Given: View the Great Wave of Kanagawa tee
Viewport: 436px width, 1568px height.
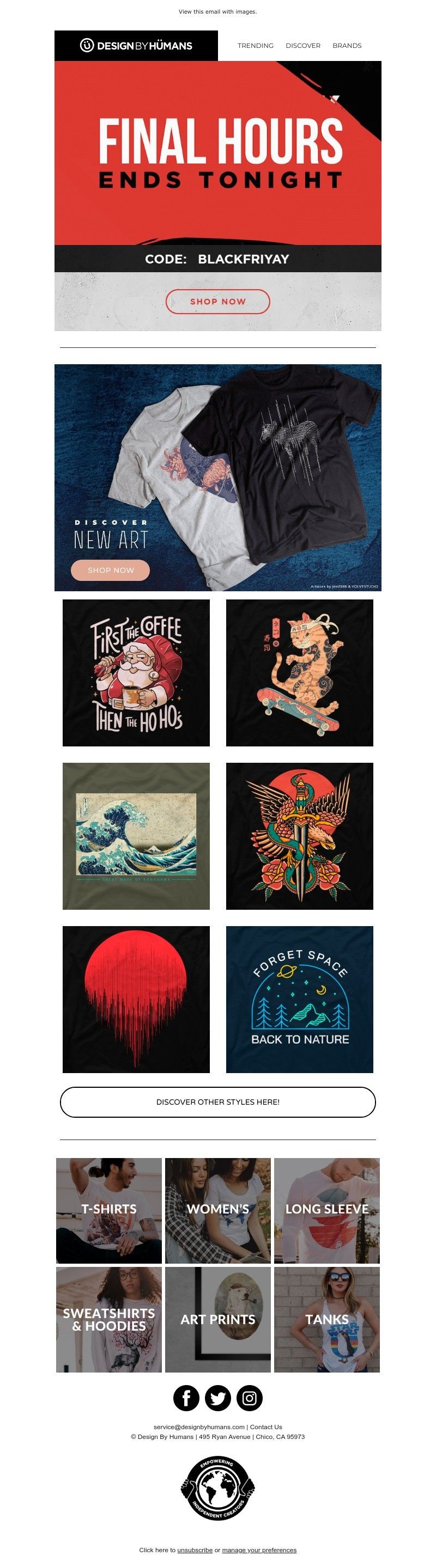Looking at the screenshot, I should coord(136,836).
